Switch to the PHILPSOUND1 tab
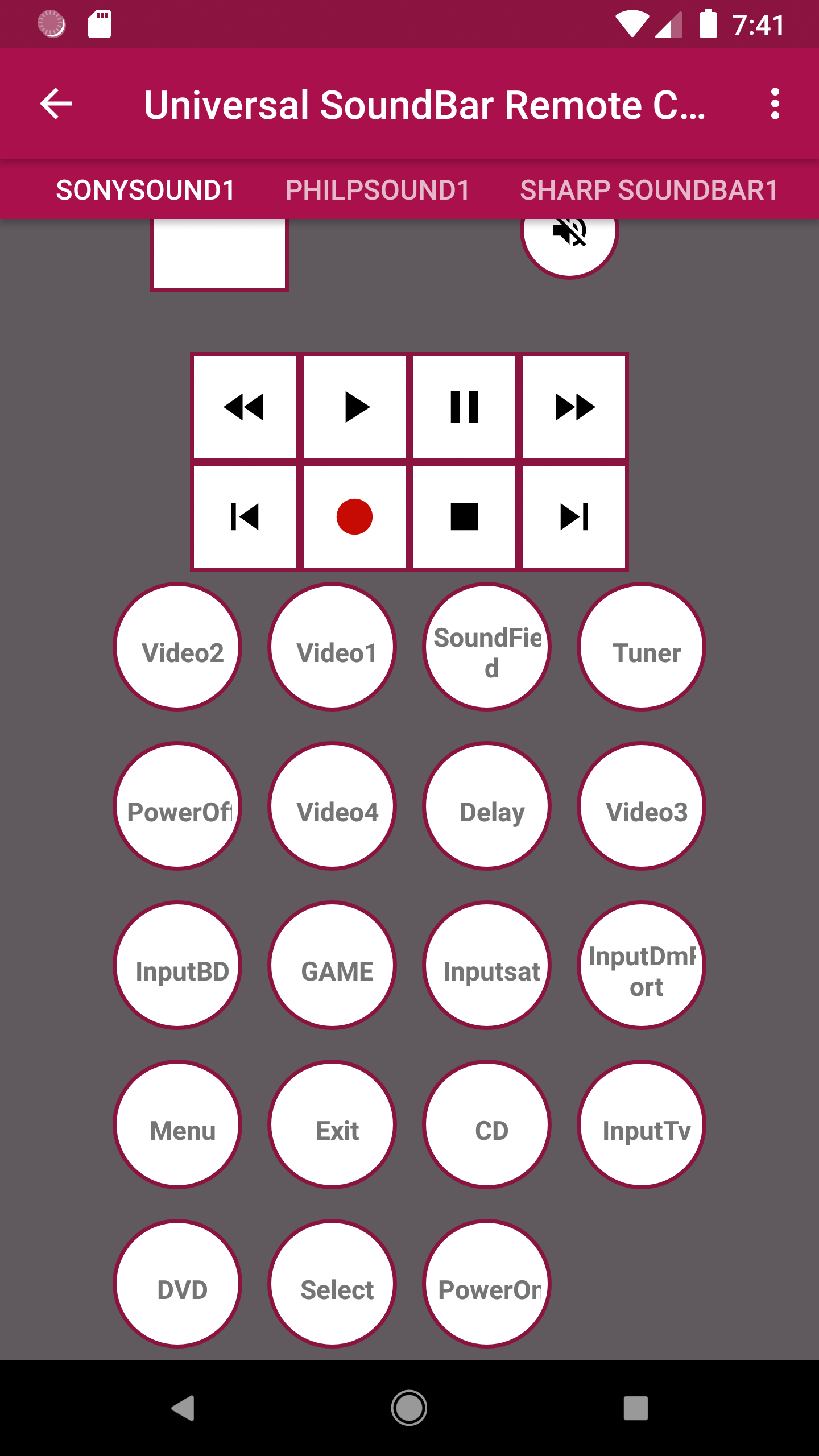 tap(378, 190)
